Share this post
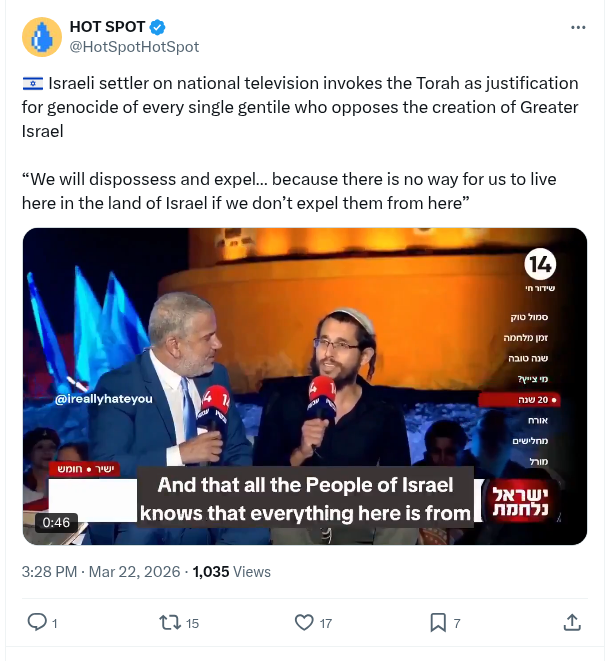This screenshot has width=608, height=661. [x=572, y=622]
